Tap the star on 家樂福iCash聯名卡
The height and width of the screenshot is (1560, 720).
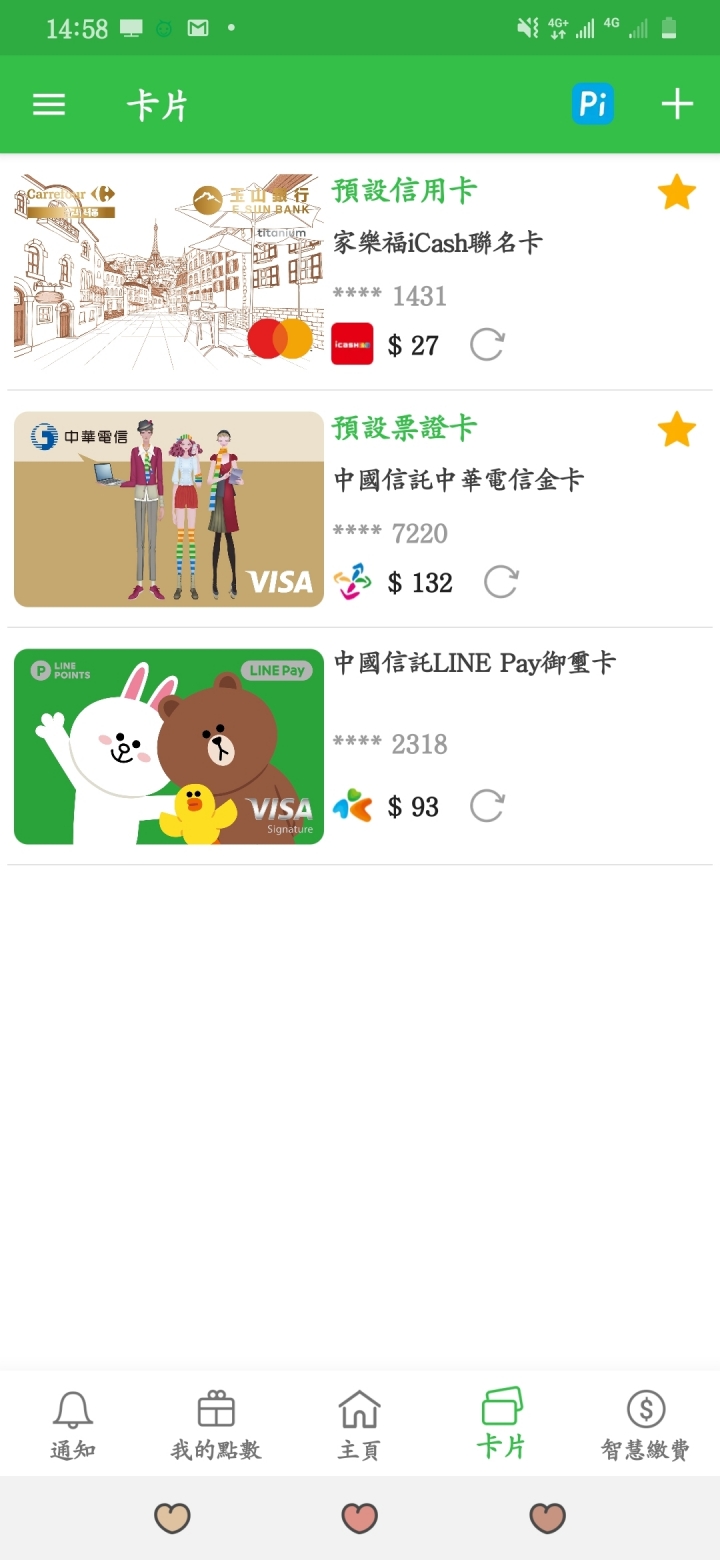pos(677,192)
